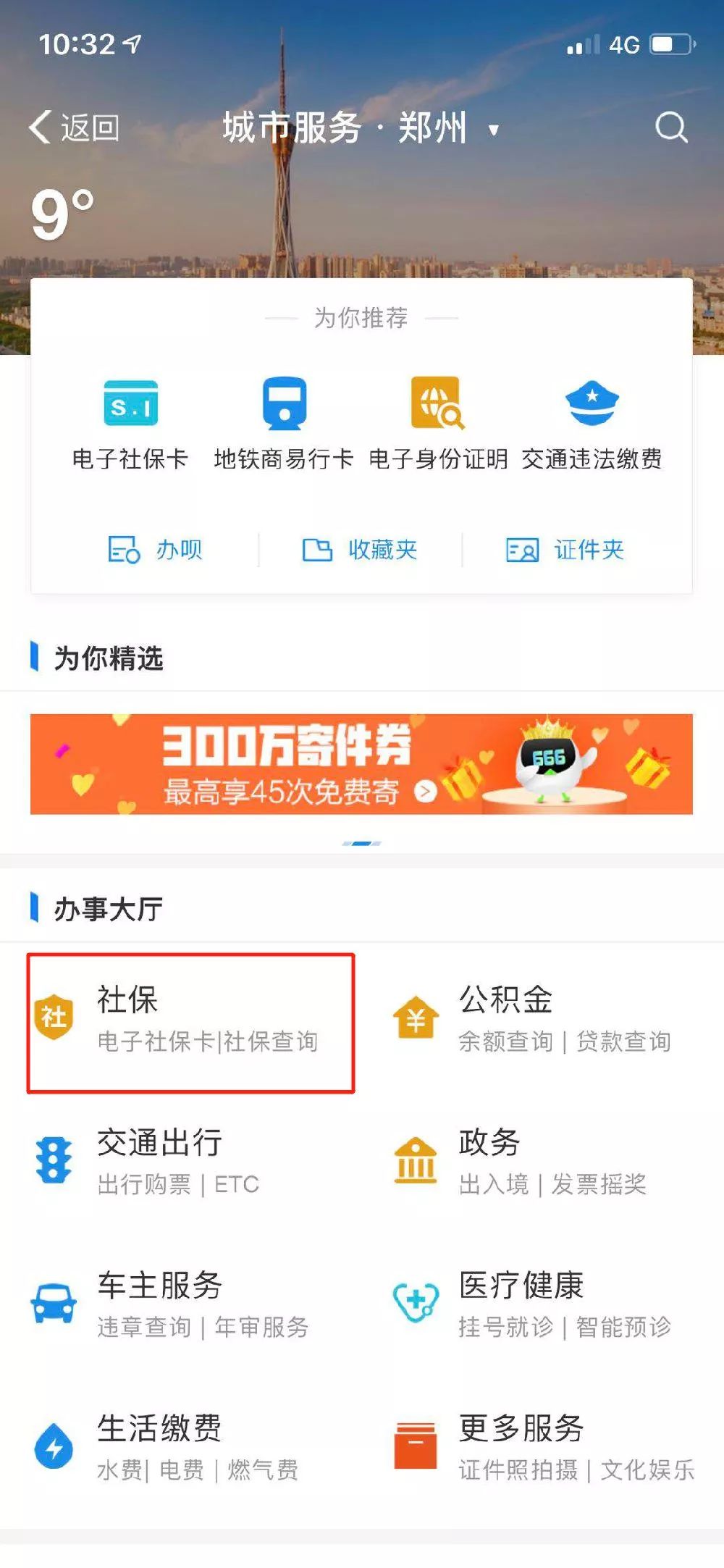
Task: Open 更多服务 section
Action: [543, 1447]
